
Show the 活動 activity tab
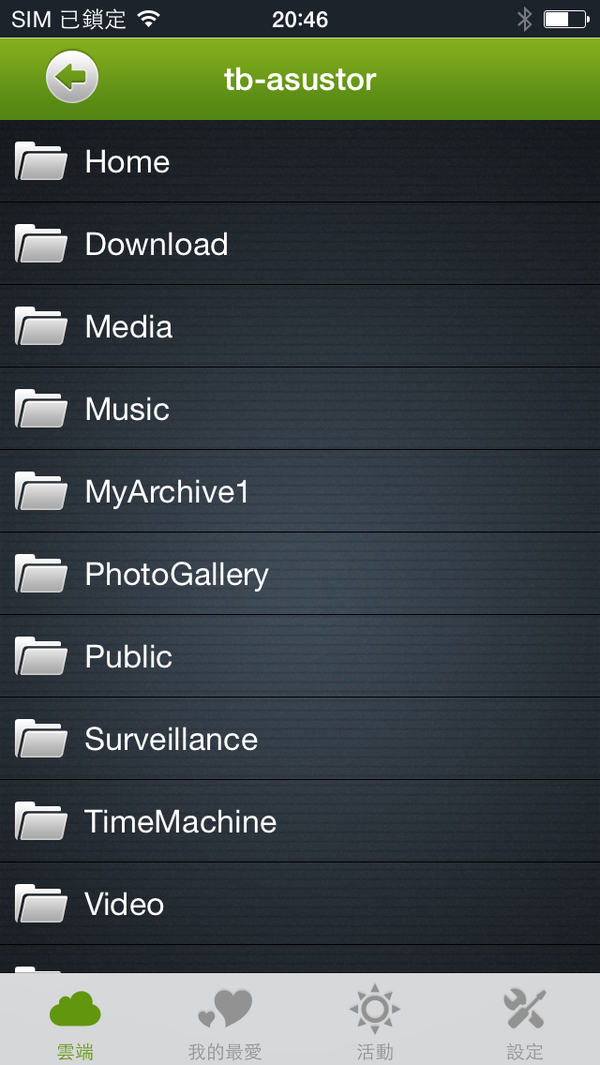point(375,1022)
